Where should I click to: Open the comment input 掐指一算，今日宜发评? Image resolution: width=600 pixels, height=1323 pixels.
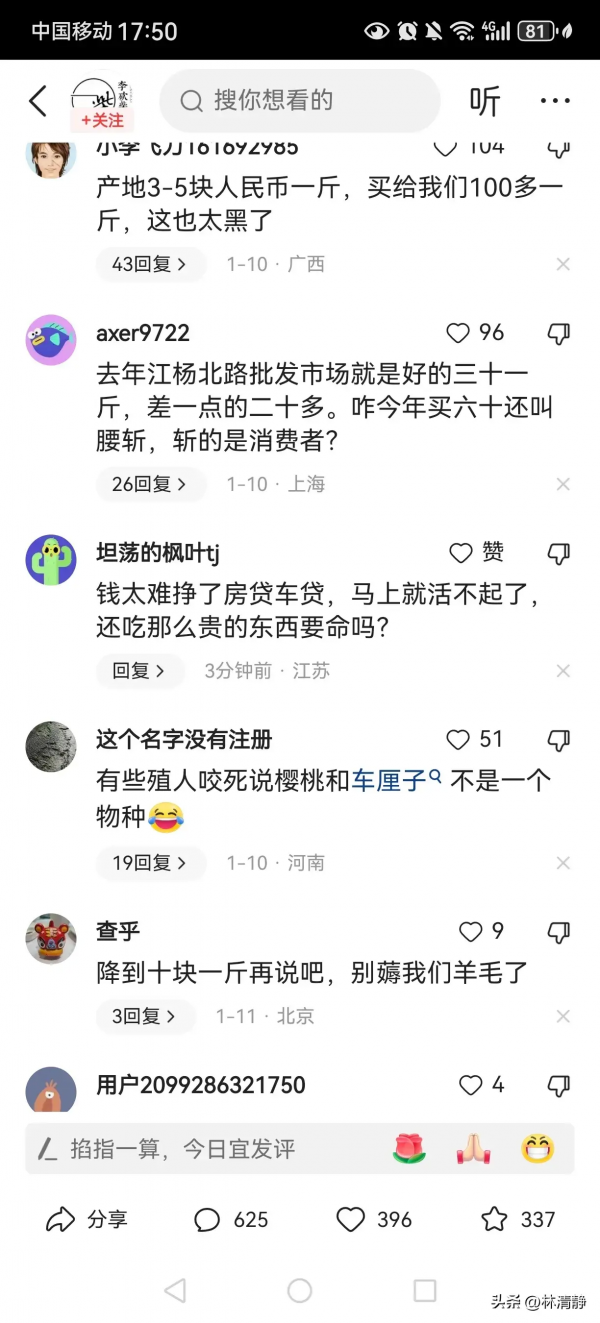[200, 1149]
